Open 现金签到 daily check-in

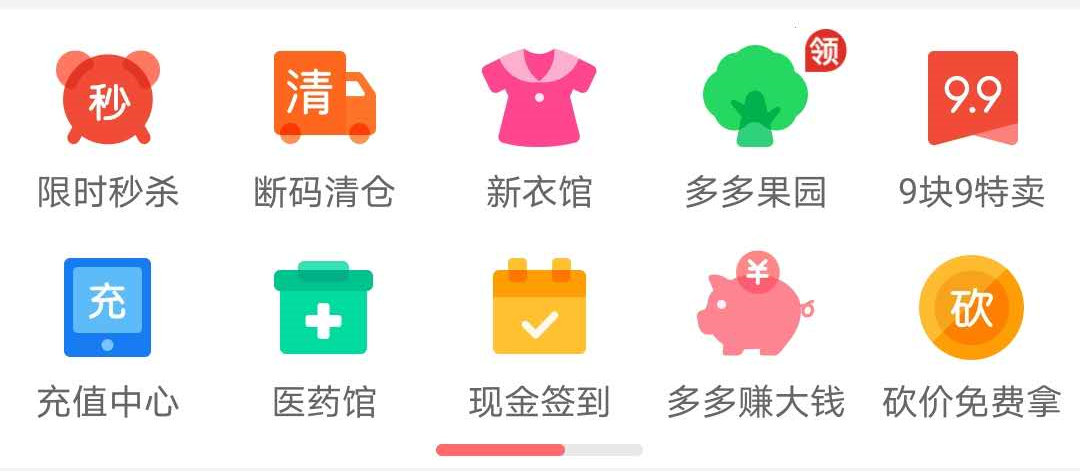tap(539, 307)
